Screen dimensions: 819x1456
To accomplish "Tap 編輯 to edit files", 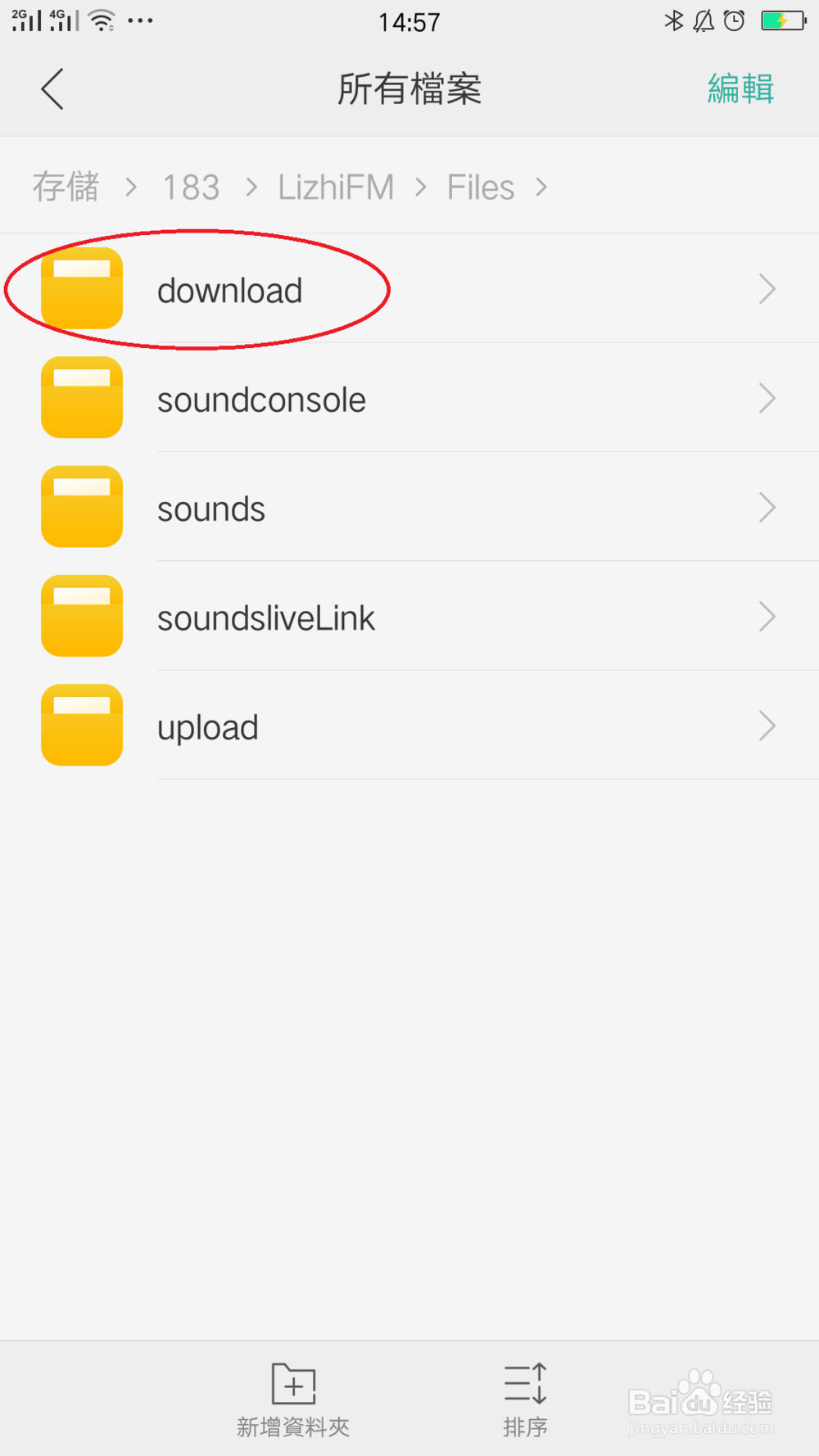I will (740, 88).
